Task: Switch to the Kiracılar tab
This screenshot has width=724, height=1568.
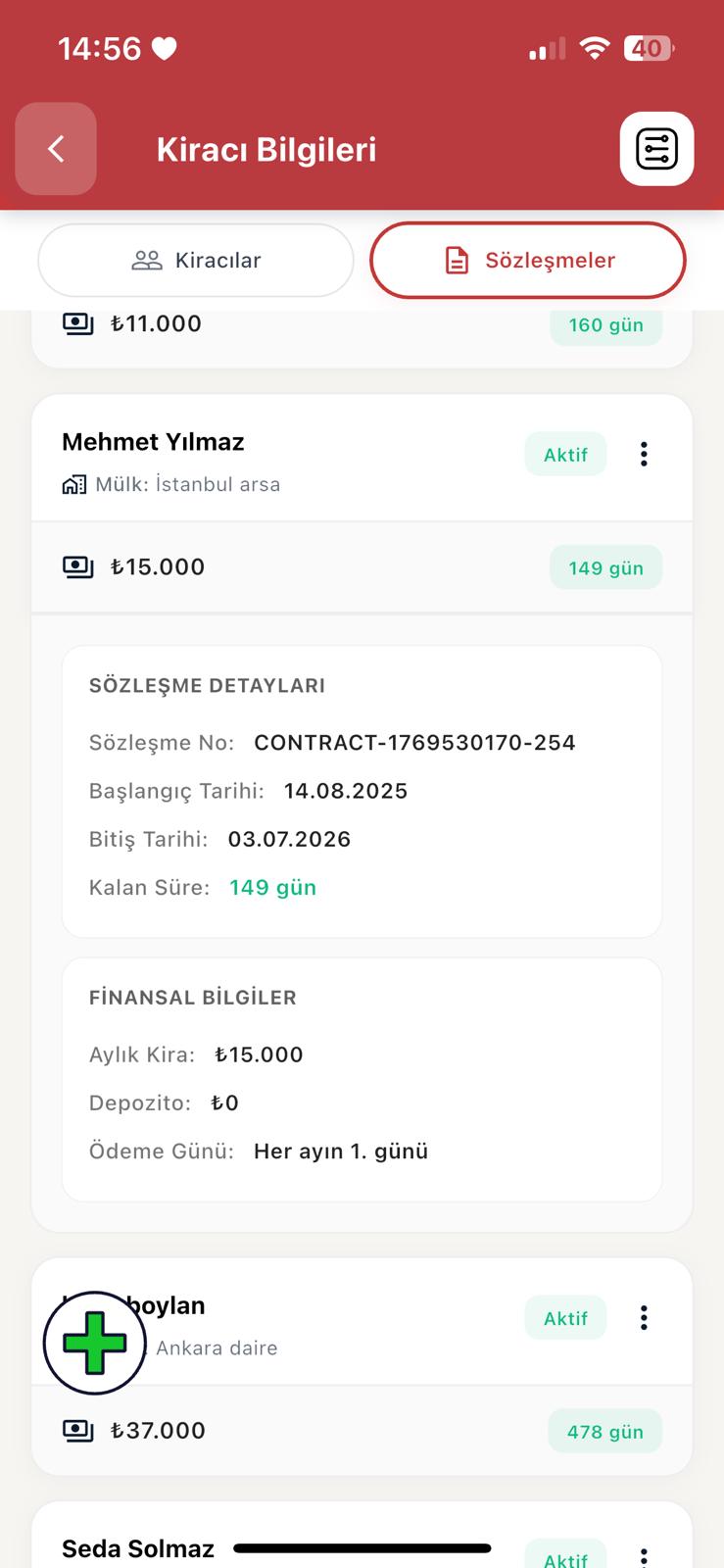Action: [x=195, y=260]
